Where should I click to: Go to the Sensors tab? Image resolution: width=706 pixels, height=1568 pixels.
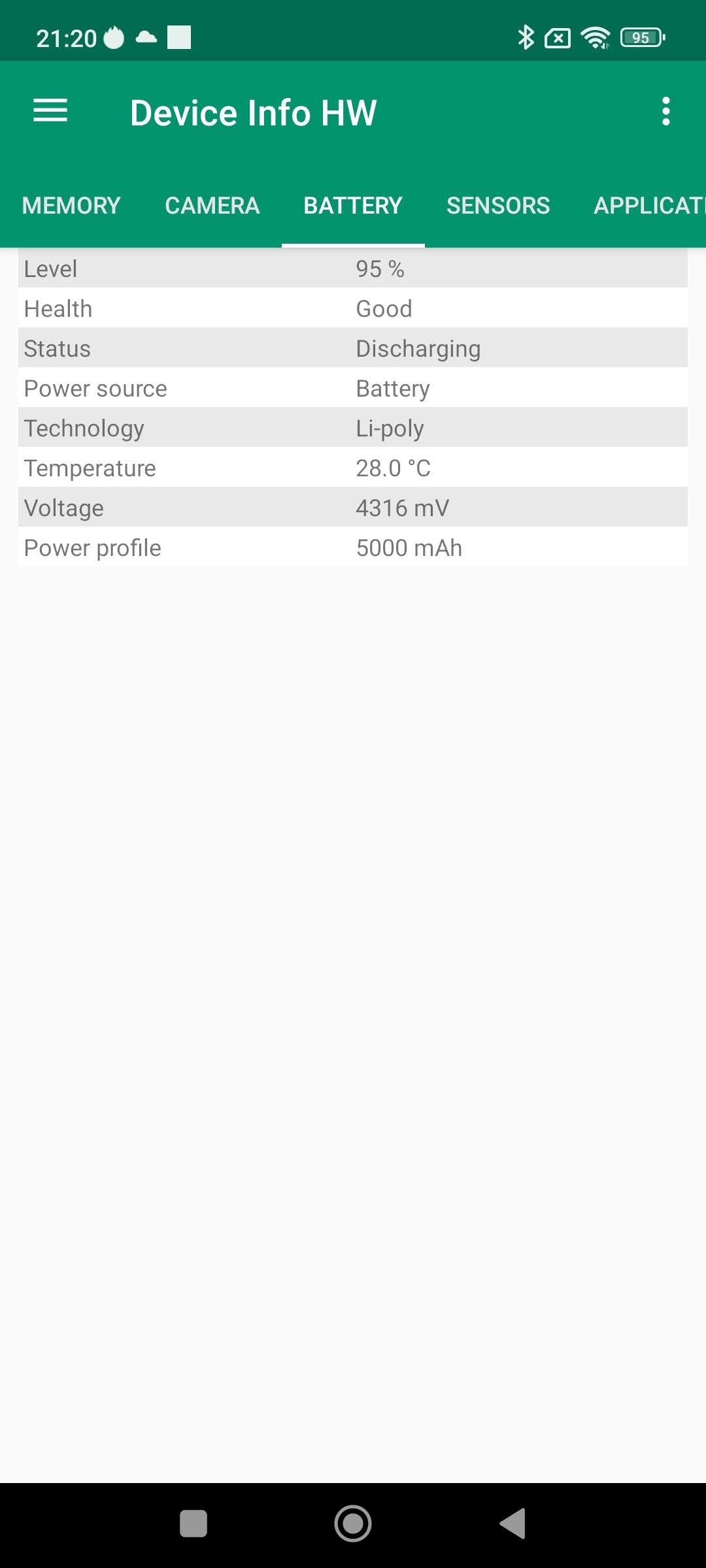pyautogui.click(x=498, y=206)
